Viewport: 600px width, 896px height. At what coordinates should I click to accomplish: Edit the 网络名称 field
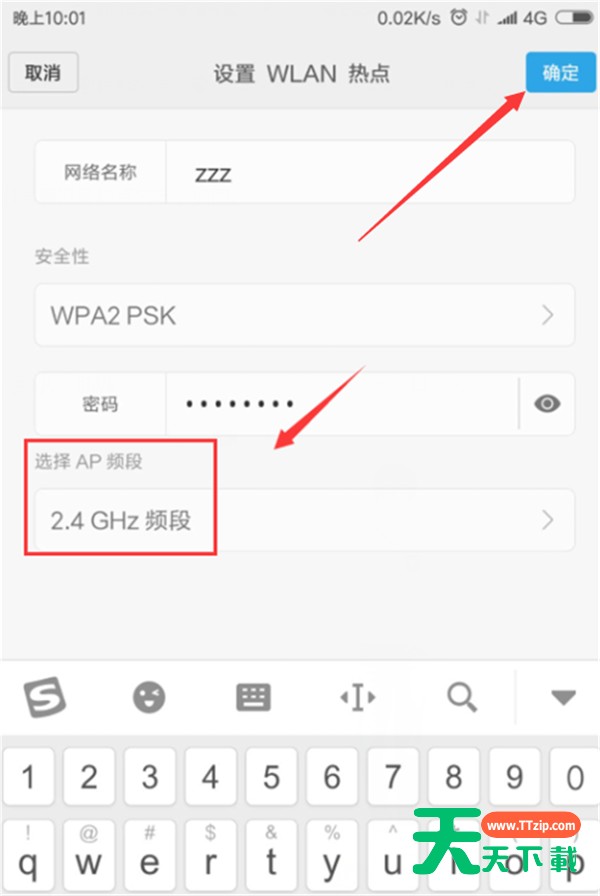pos(370,173)
